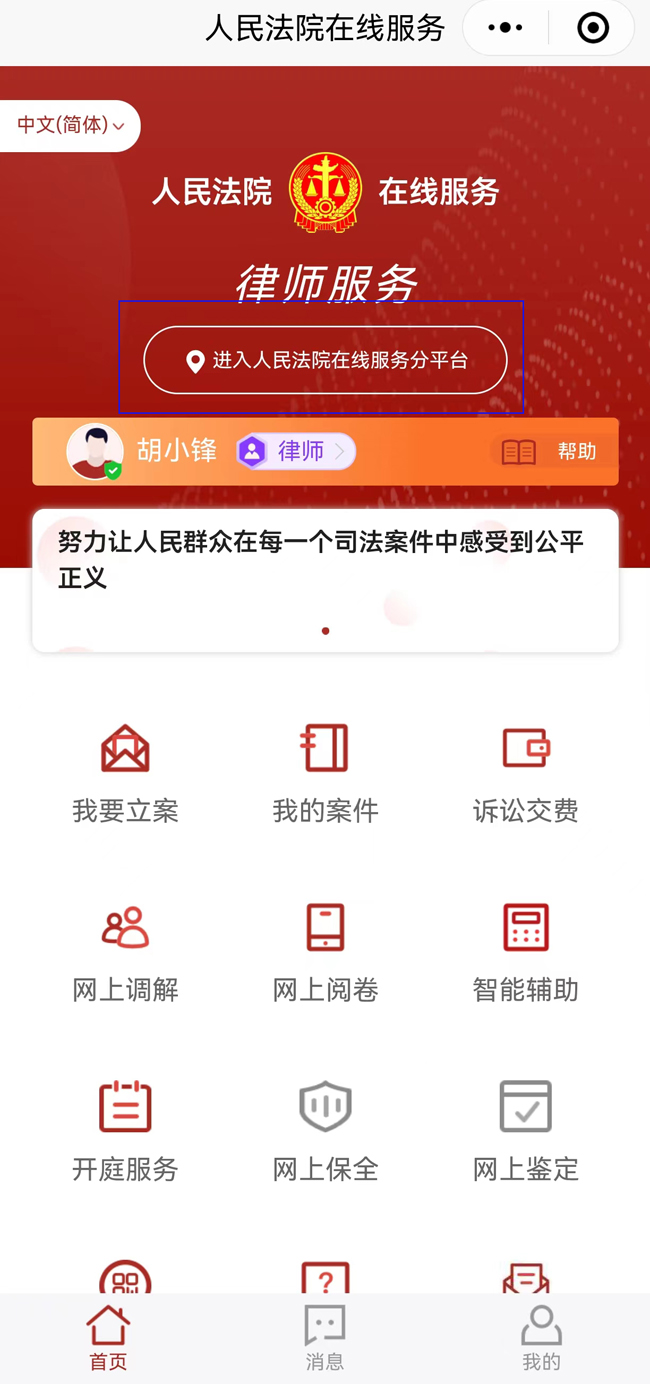Open 网上调解 online mediation

click(x=125, y=953)
